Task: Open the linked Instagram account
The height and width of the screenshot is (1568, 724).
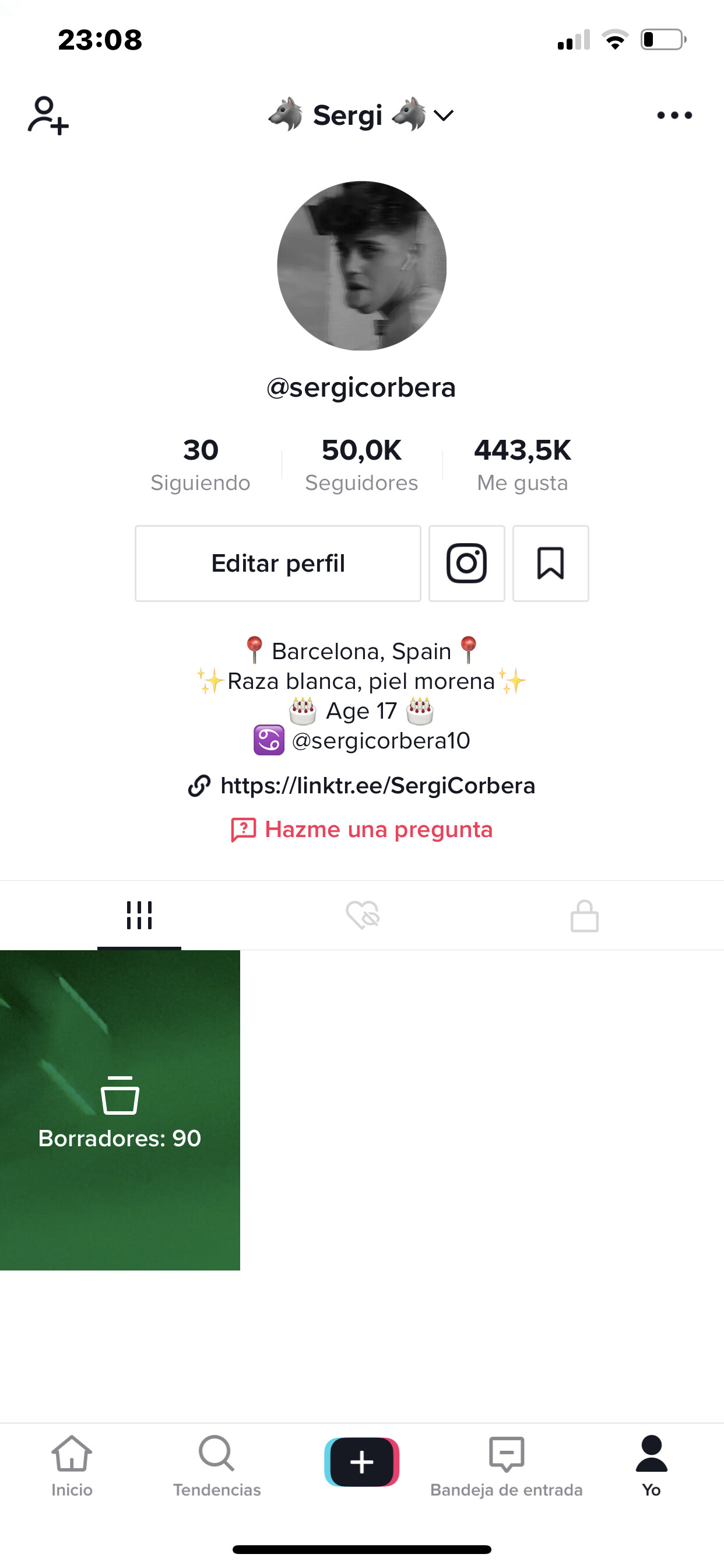Action: (x=467, y=563)
